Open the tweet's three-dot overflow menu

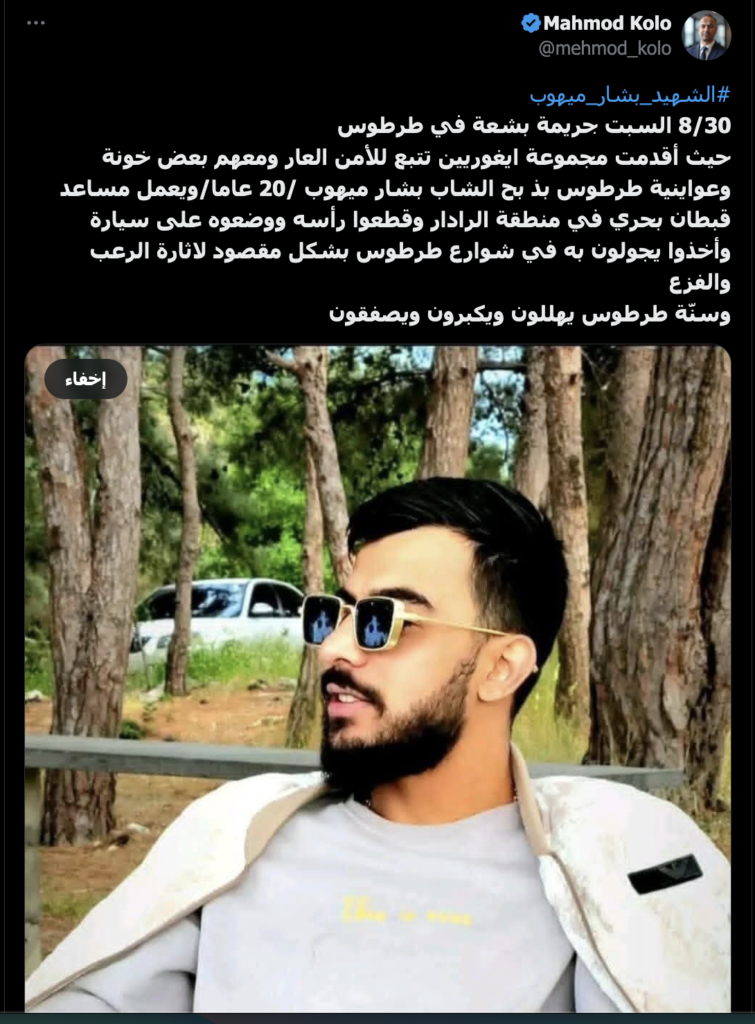point(36,22)
